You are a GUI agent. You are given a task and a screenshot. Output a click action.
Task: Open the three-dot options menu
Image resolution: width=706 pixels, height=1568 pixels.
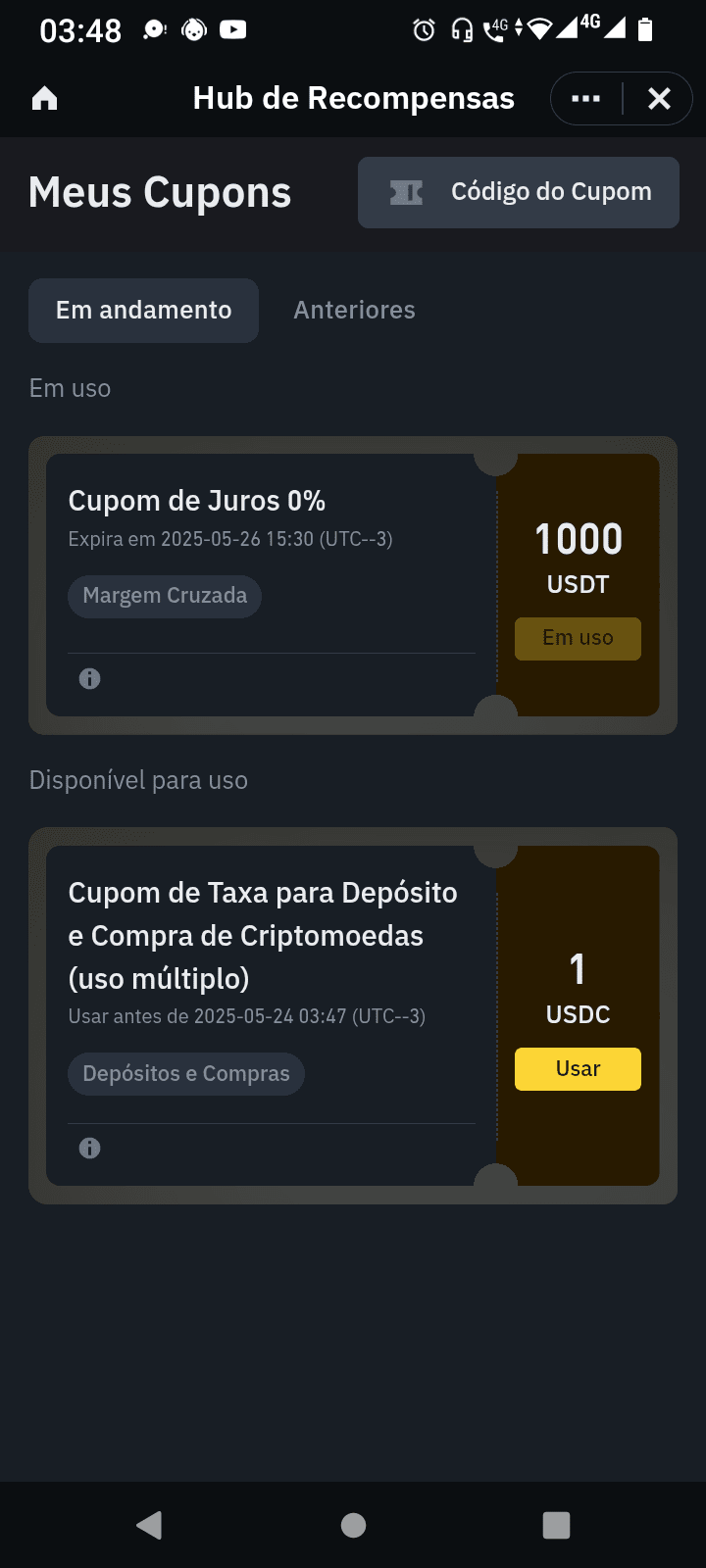coord(585,98)
